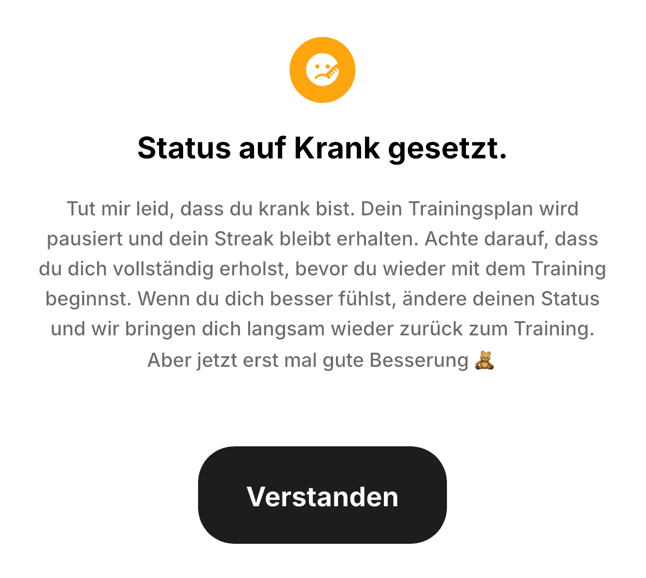This screenshot has width=646, height=578.
Task: Confirm with the Verstanden button
Action: (x=322, y=496)
